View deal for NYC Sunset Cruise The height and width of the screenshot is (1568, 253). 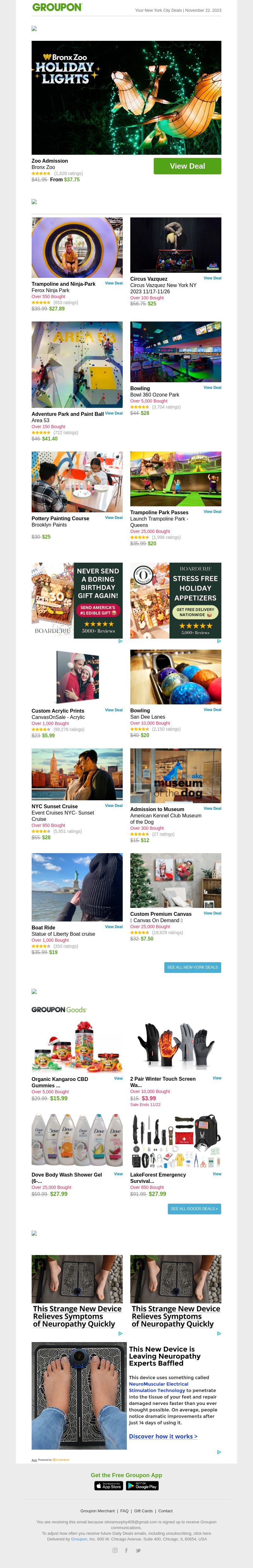114,806
